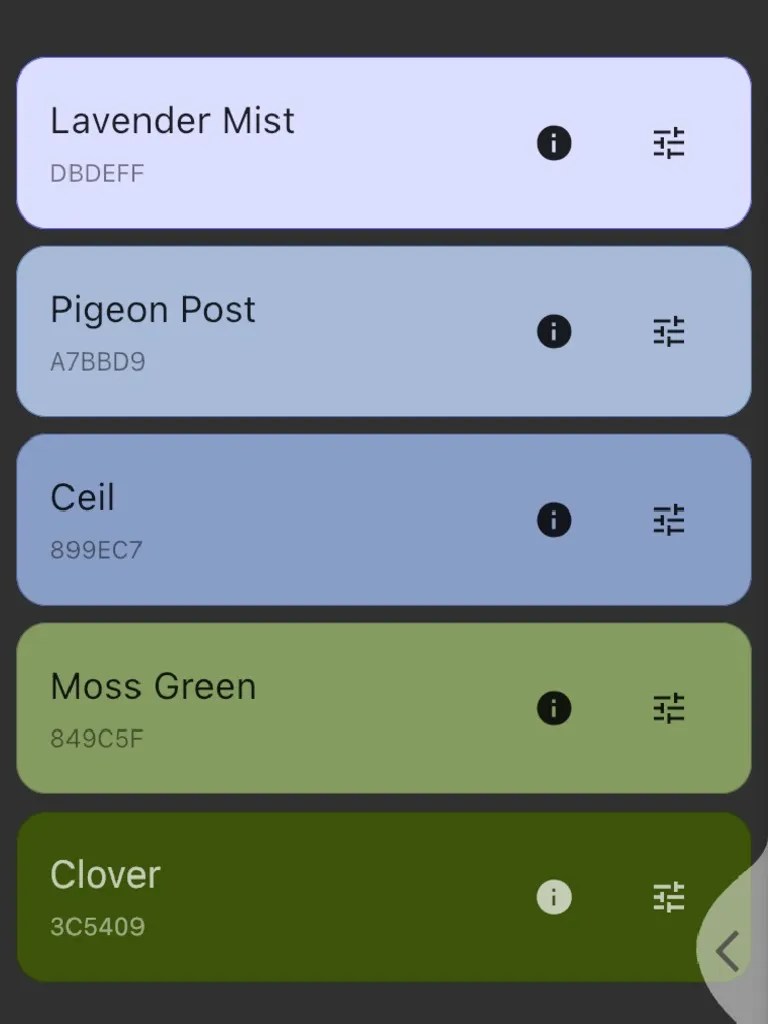This screenshot has height=1024, width=768.
Task: Open adjustment sliders for Clover
Action: [x=670, y=894]
